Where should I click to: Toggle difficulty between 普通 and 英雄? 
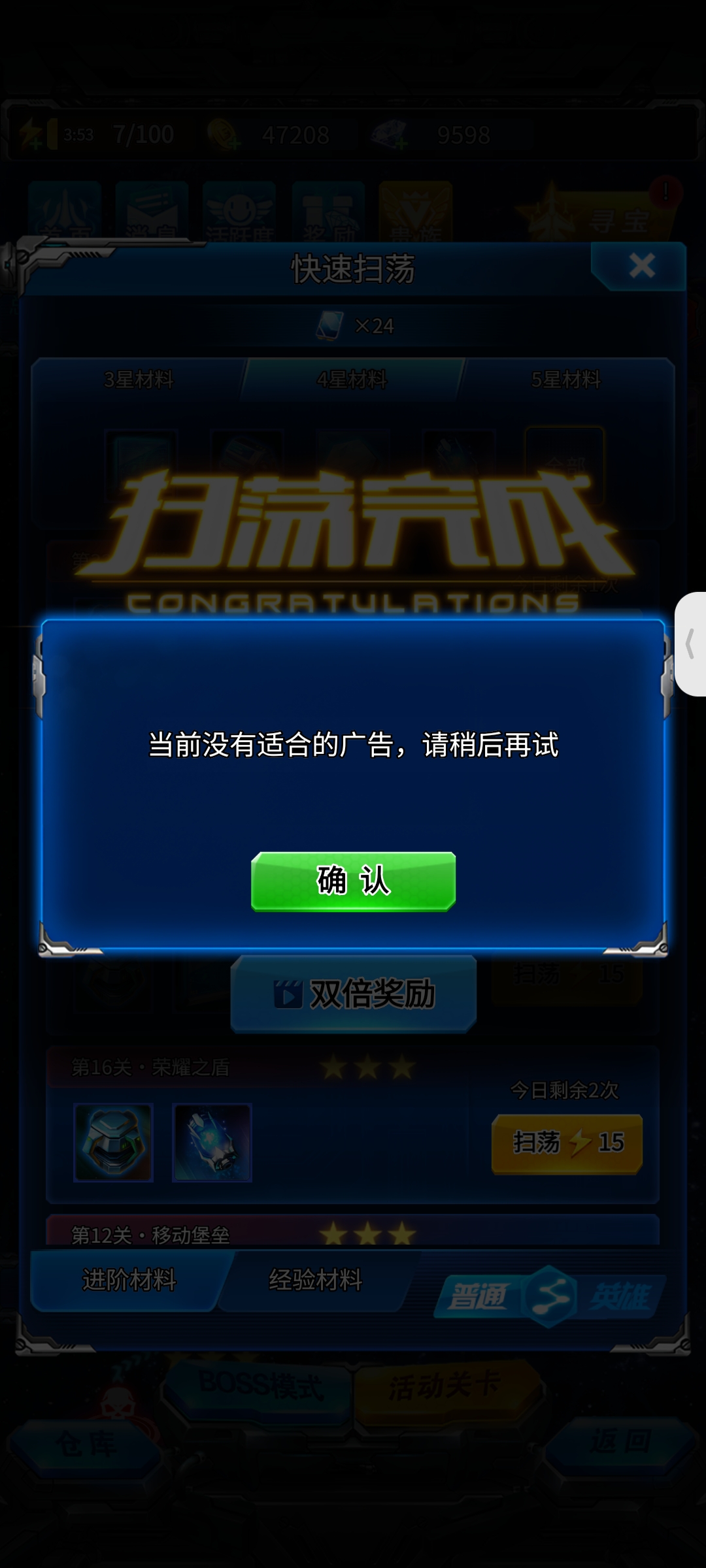pos(550,1296)
